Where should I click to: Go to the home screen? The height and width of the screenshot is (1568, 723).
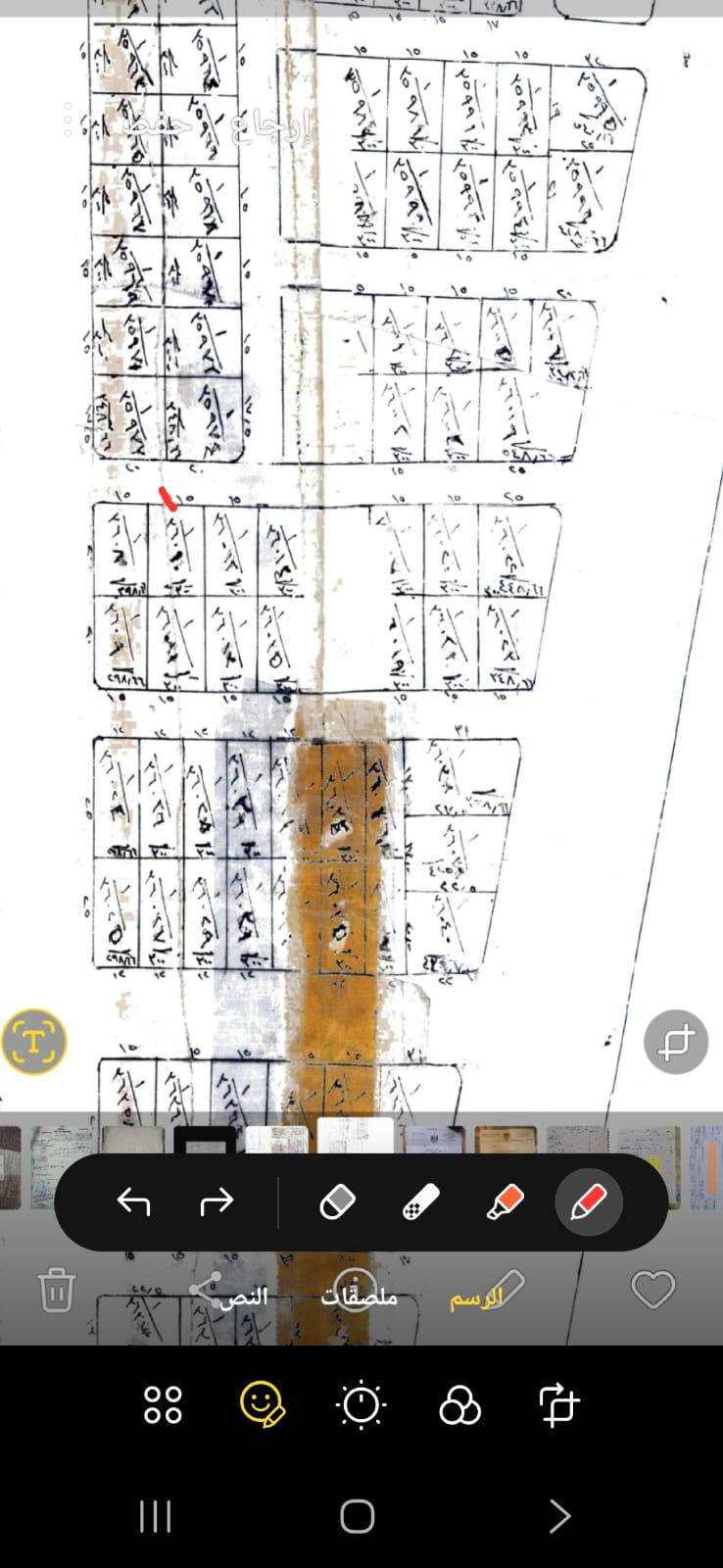pyautogui.click(x=358, y=1516)
